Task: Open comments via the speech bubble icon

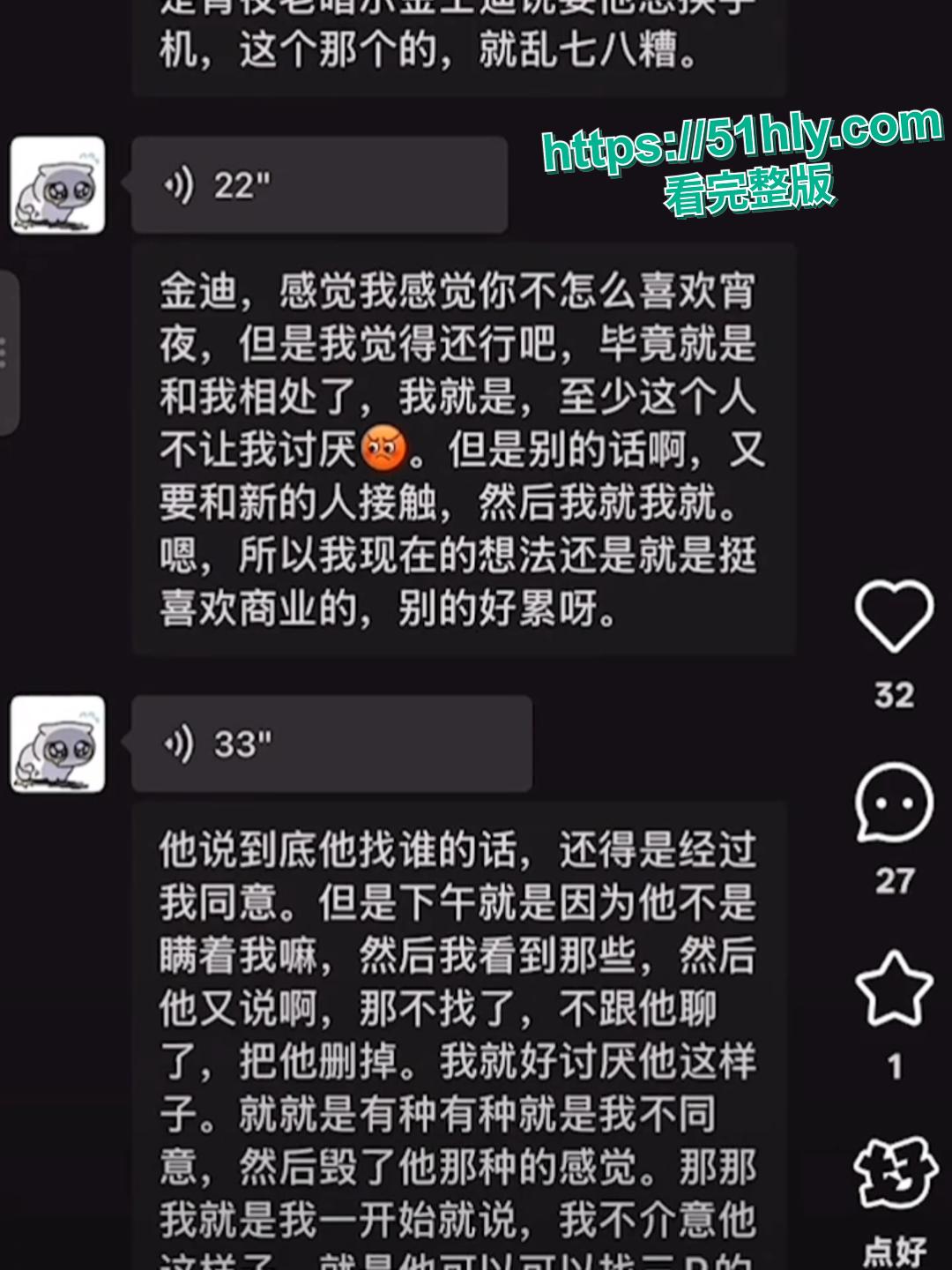Action: (x=894, y=804)
